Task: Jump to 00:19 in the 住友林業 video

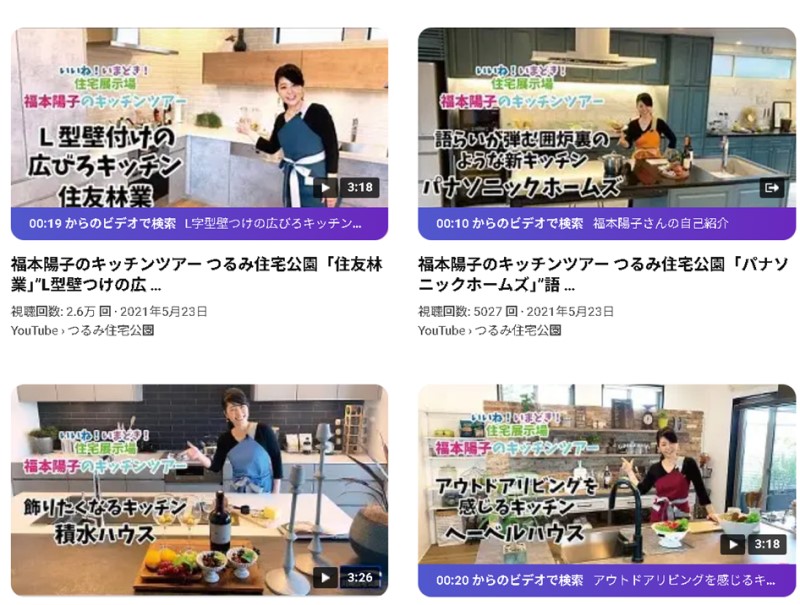Action: [199, 223]
